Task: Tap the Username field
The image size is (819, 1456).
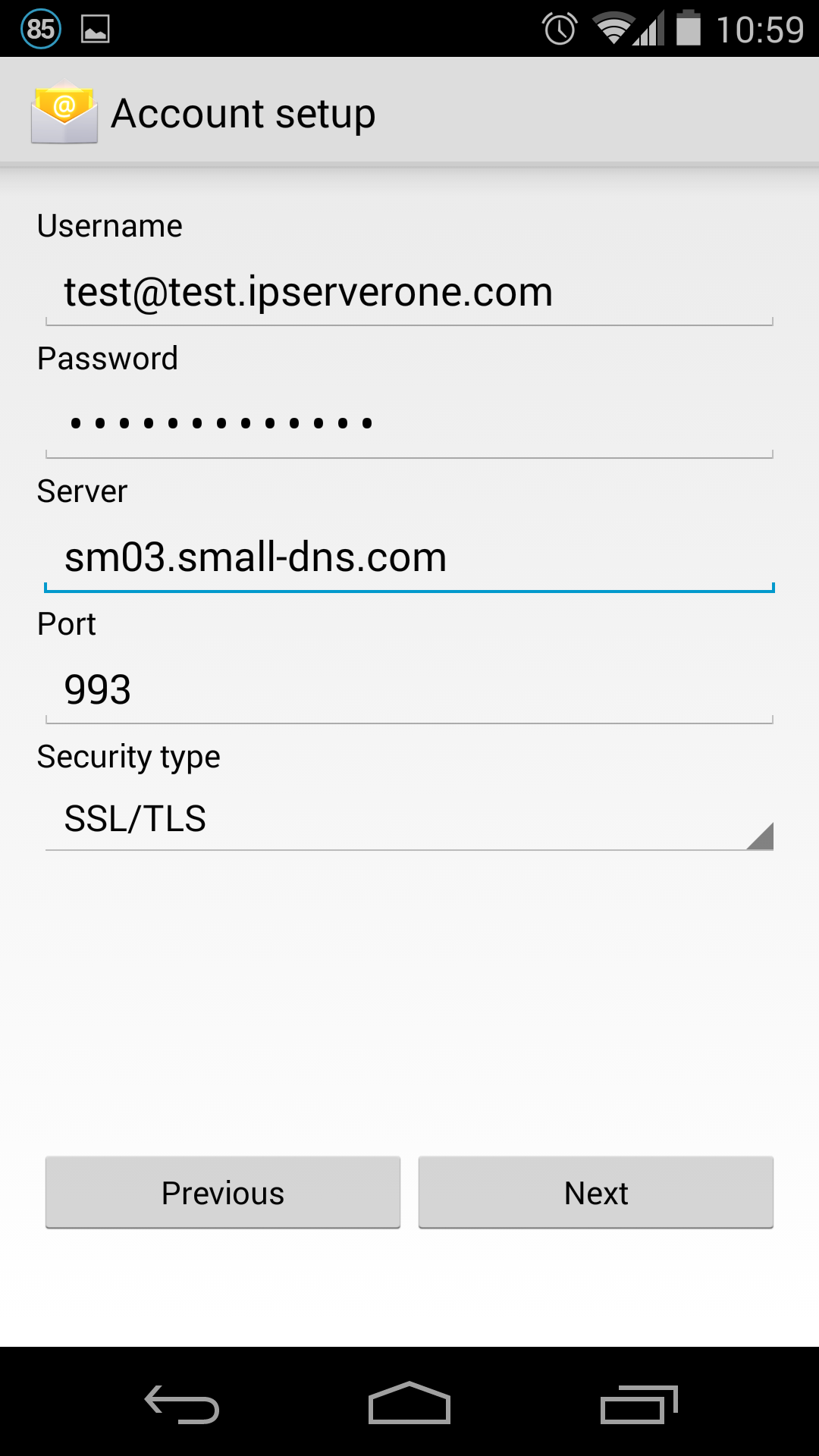Action: pos(409,293)
